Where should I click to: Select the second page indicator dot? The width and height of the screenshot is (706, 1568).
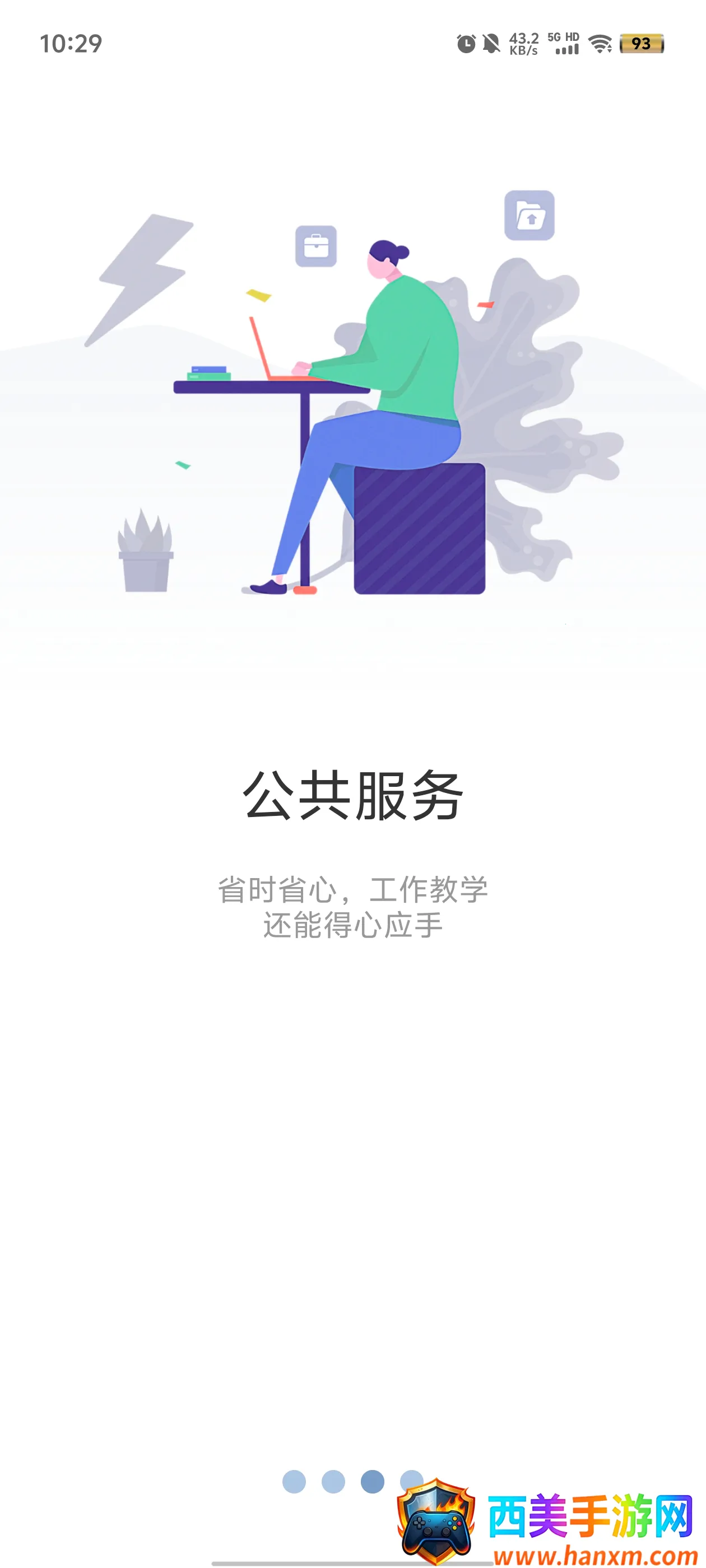(x=333, y=1482)
